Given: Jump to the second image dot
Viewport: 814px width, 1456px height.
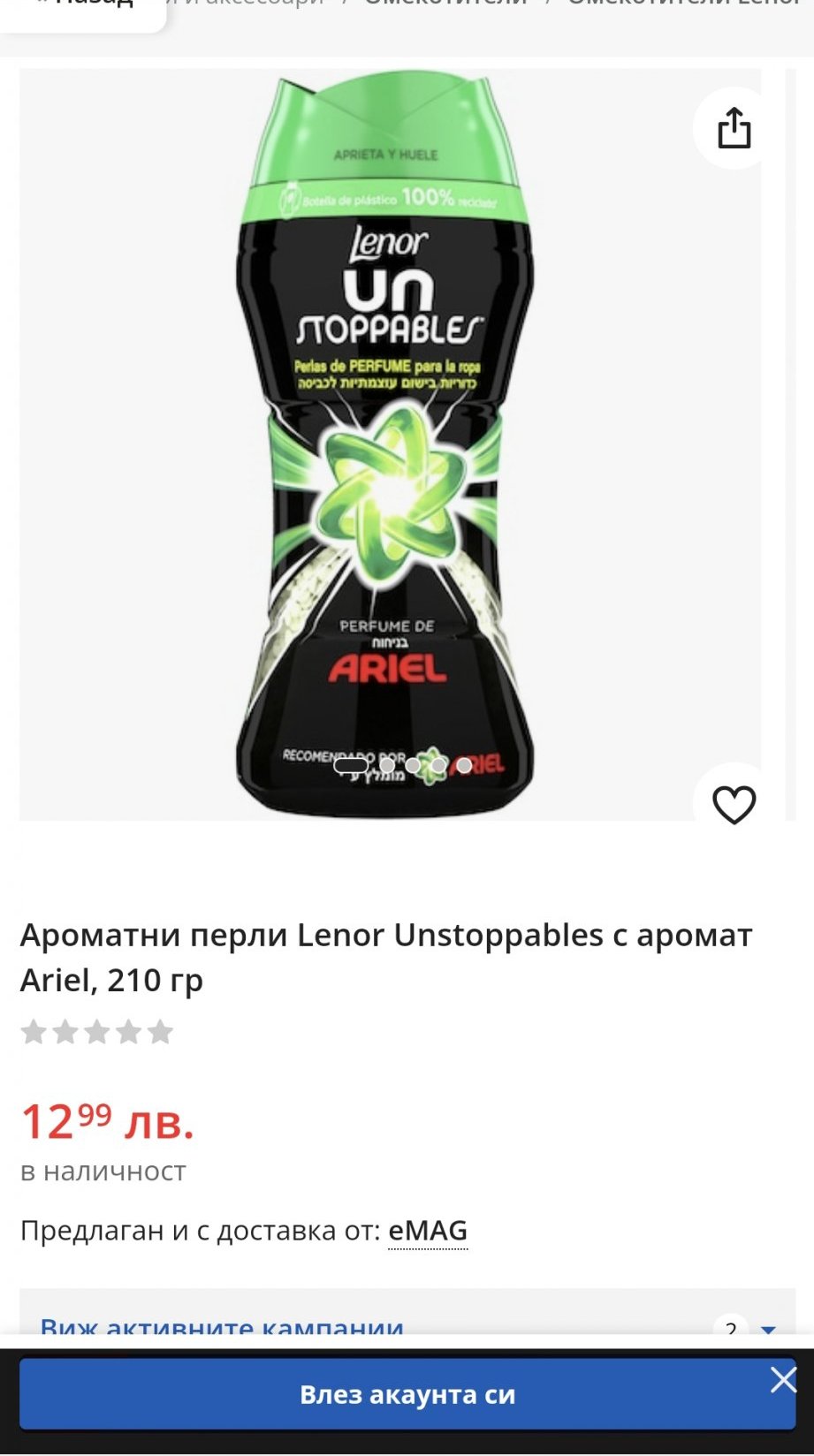Looking at the screenshot, I should coord(387,765).
